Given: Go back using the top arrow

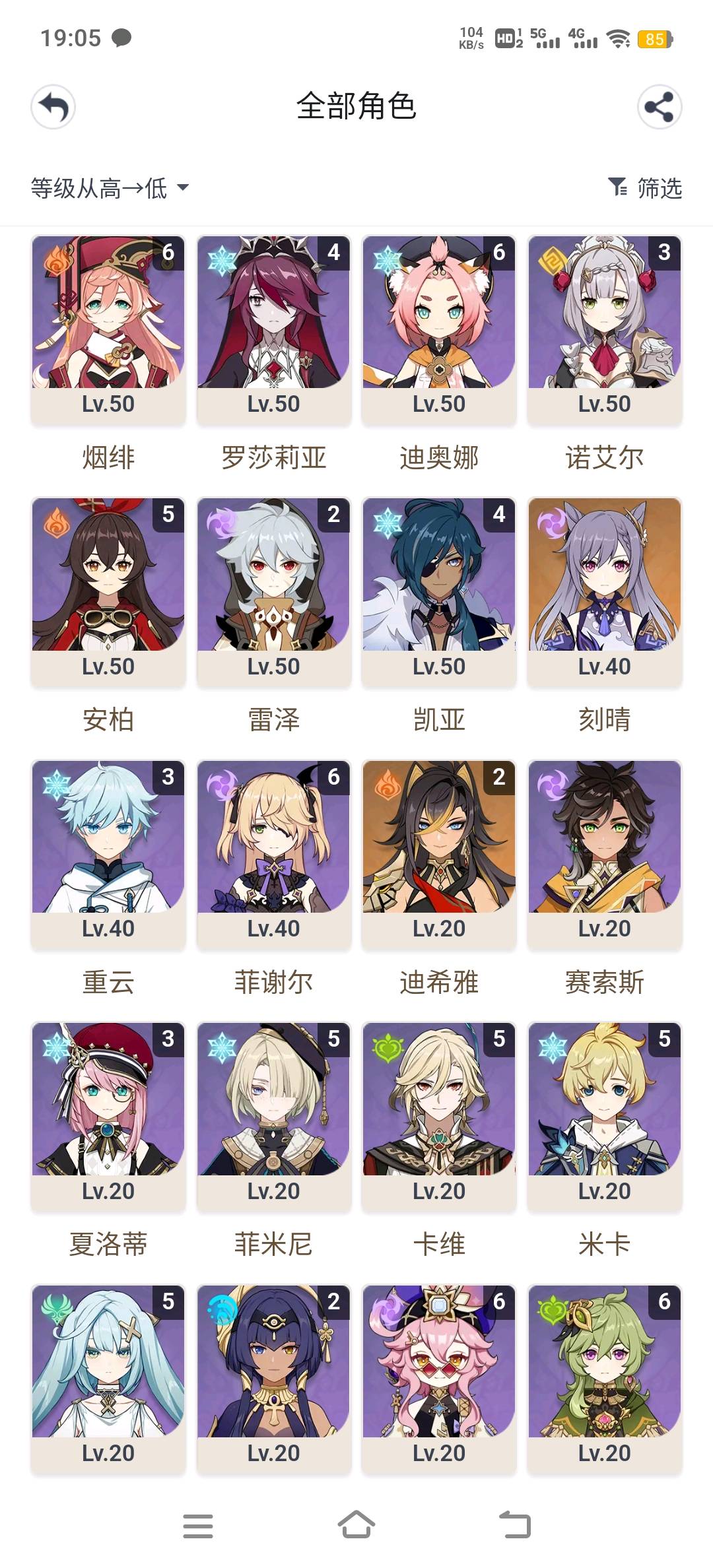Looking at the screenshot, I should pos(53,107).
